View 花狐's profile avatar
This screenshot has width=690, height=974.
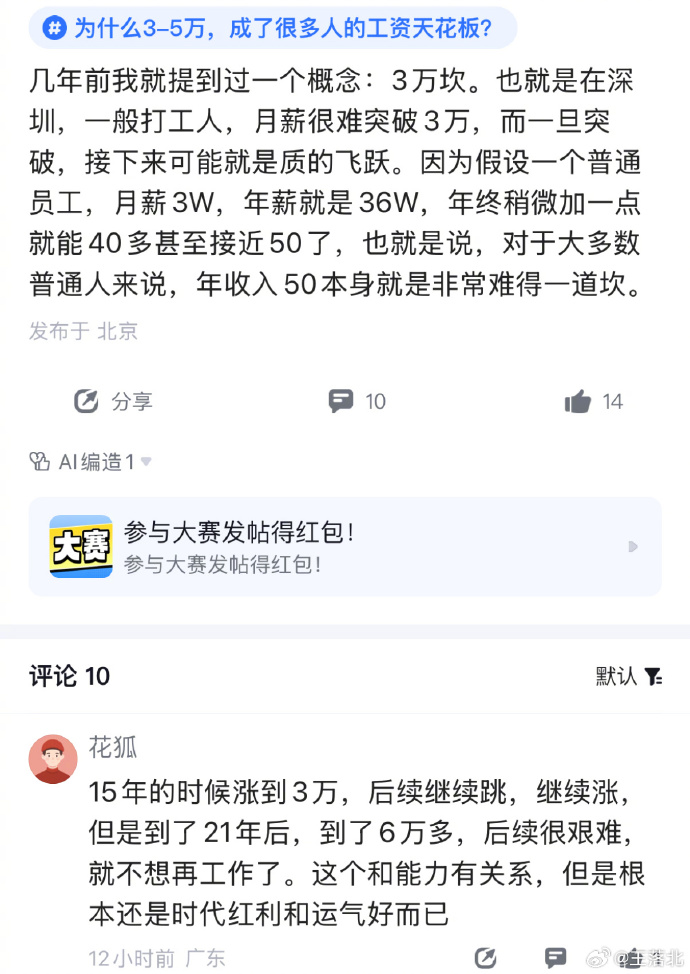[53, 759]
